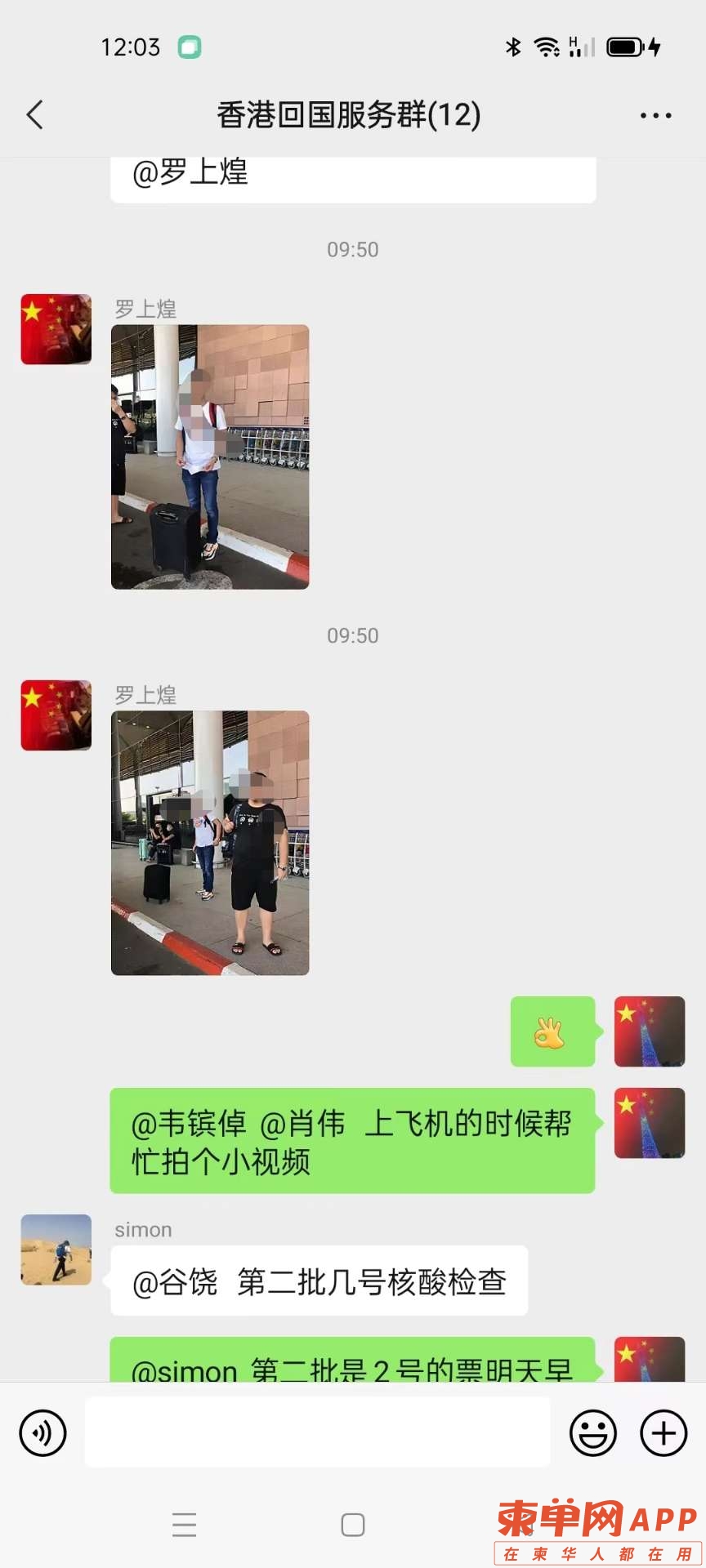Open 罗上煌's photo with one person
Screen dimensions: 706x1568
coord(210,457)
